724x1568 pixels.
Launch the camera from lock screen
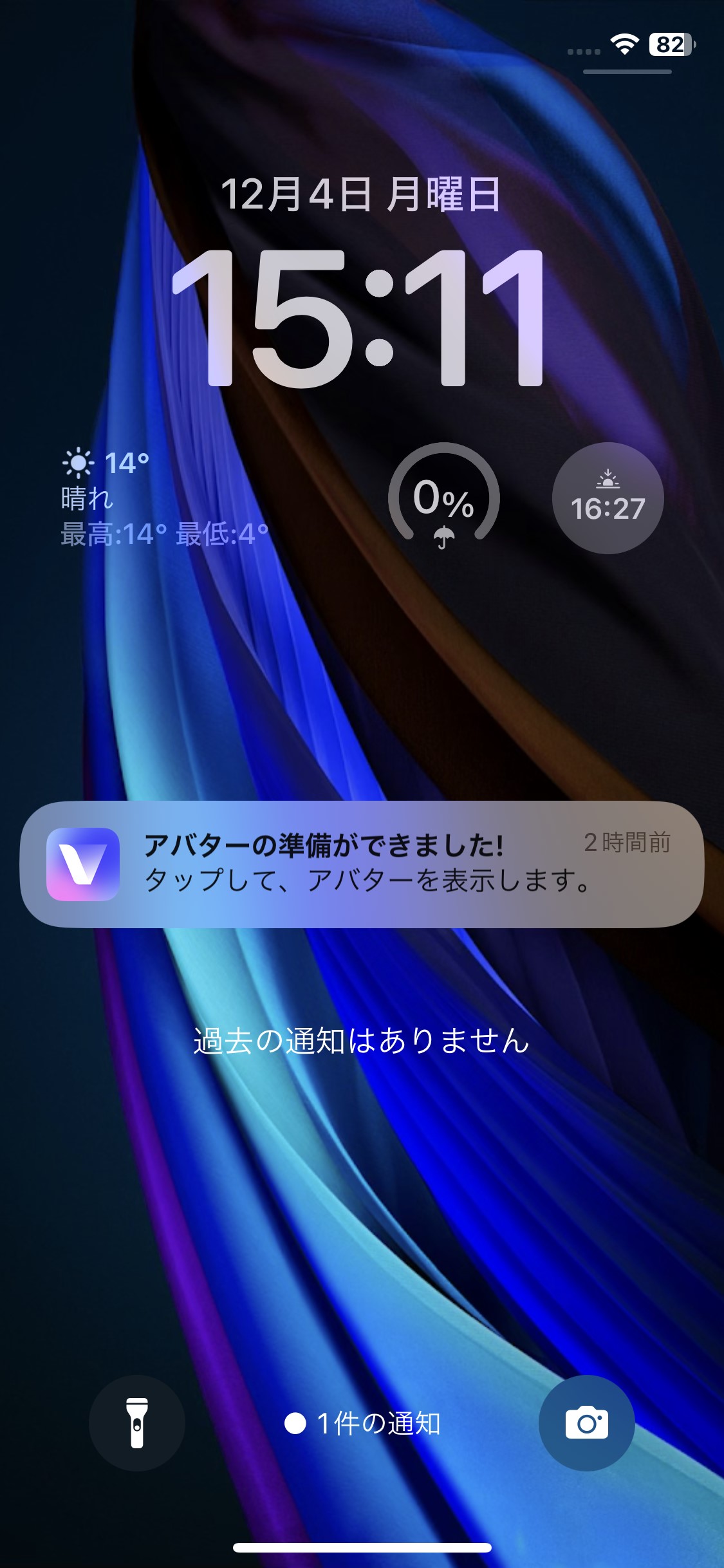(x=586, y=1423)
